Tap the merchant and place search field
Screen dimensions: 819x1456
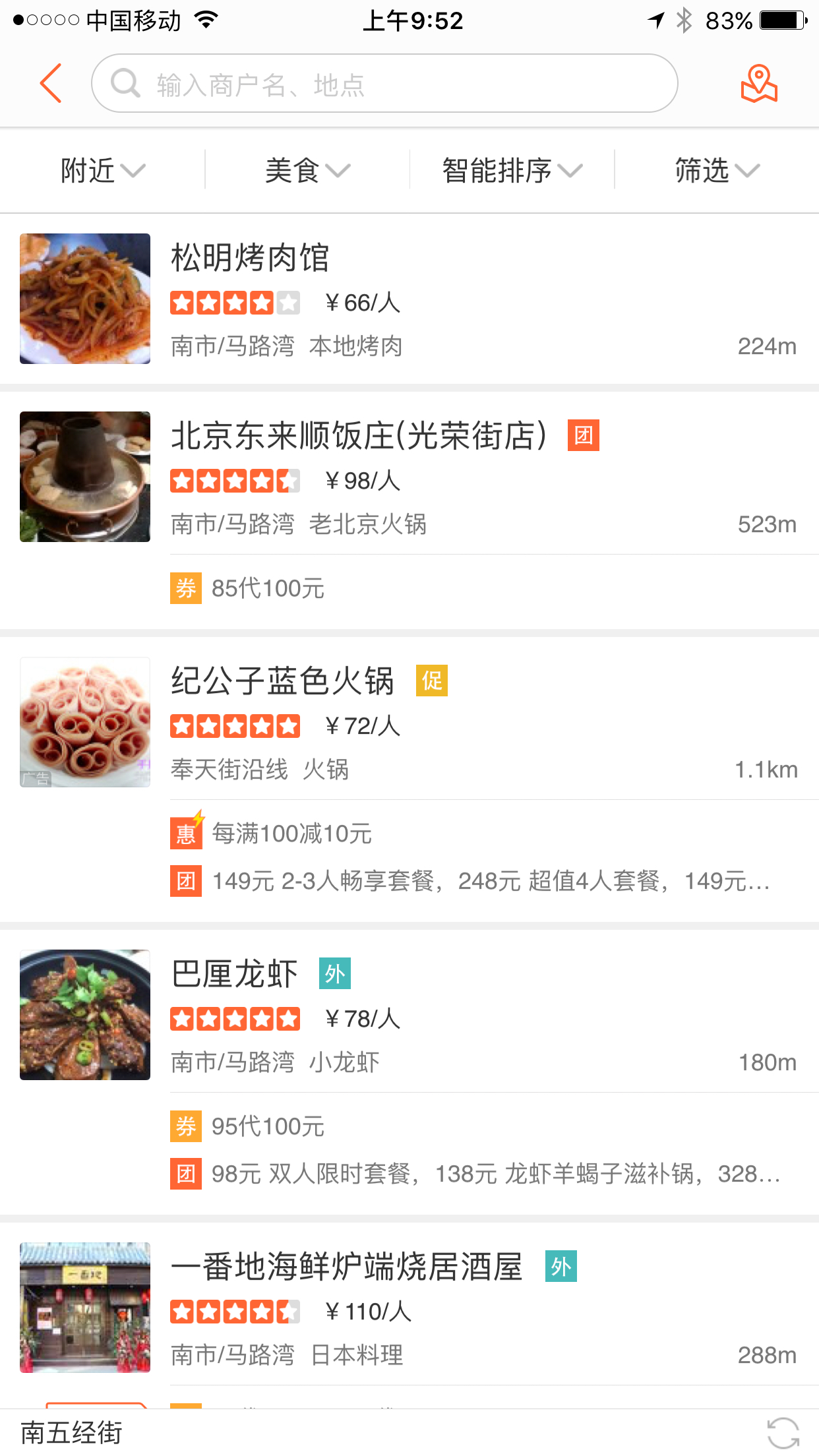tap(384, 84)
